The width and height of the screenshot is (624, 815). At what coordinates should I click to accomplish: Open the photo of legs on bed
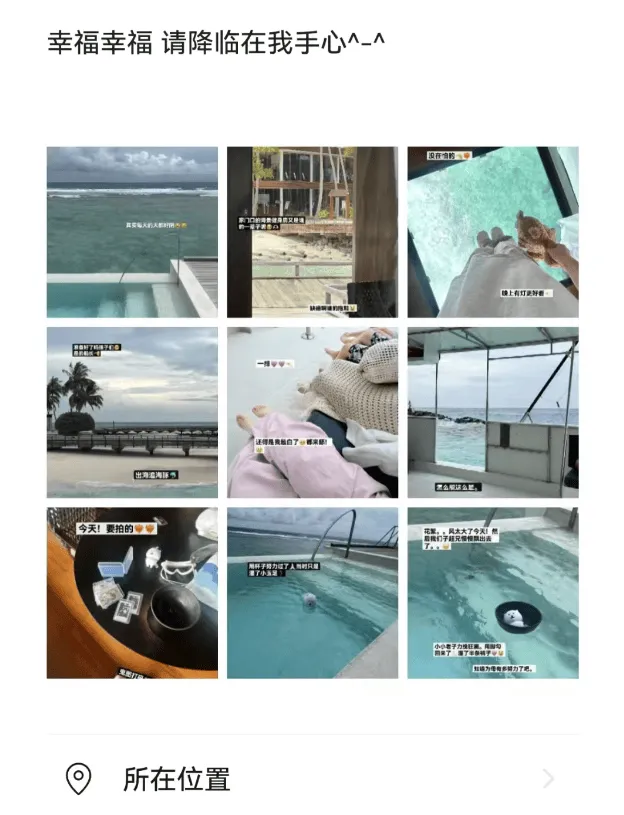312,412
